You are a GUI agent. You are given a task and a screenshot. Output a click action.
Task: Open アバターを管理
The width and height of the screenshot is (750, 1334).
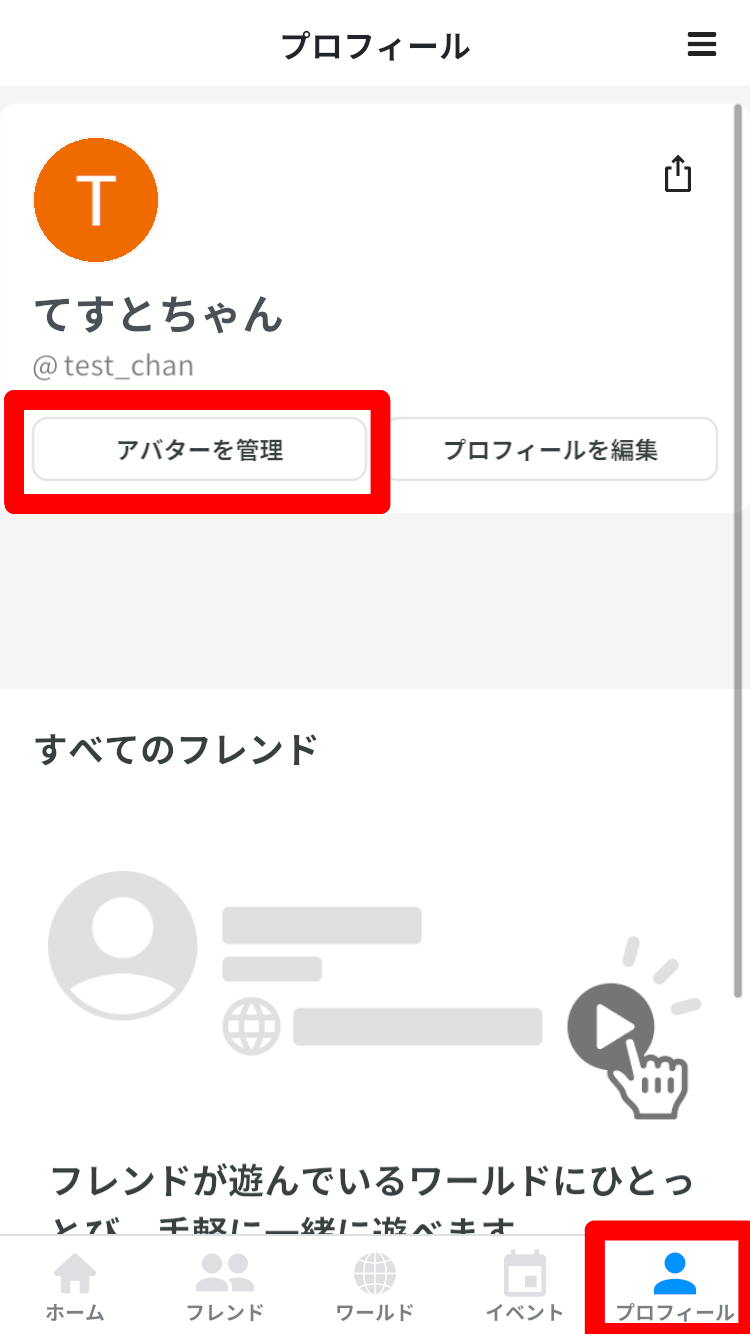coord(199,450)
